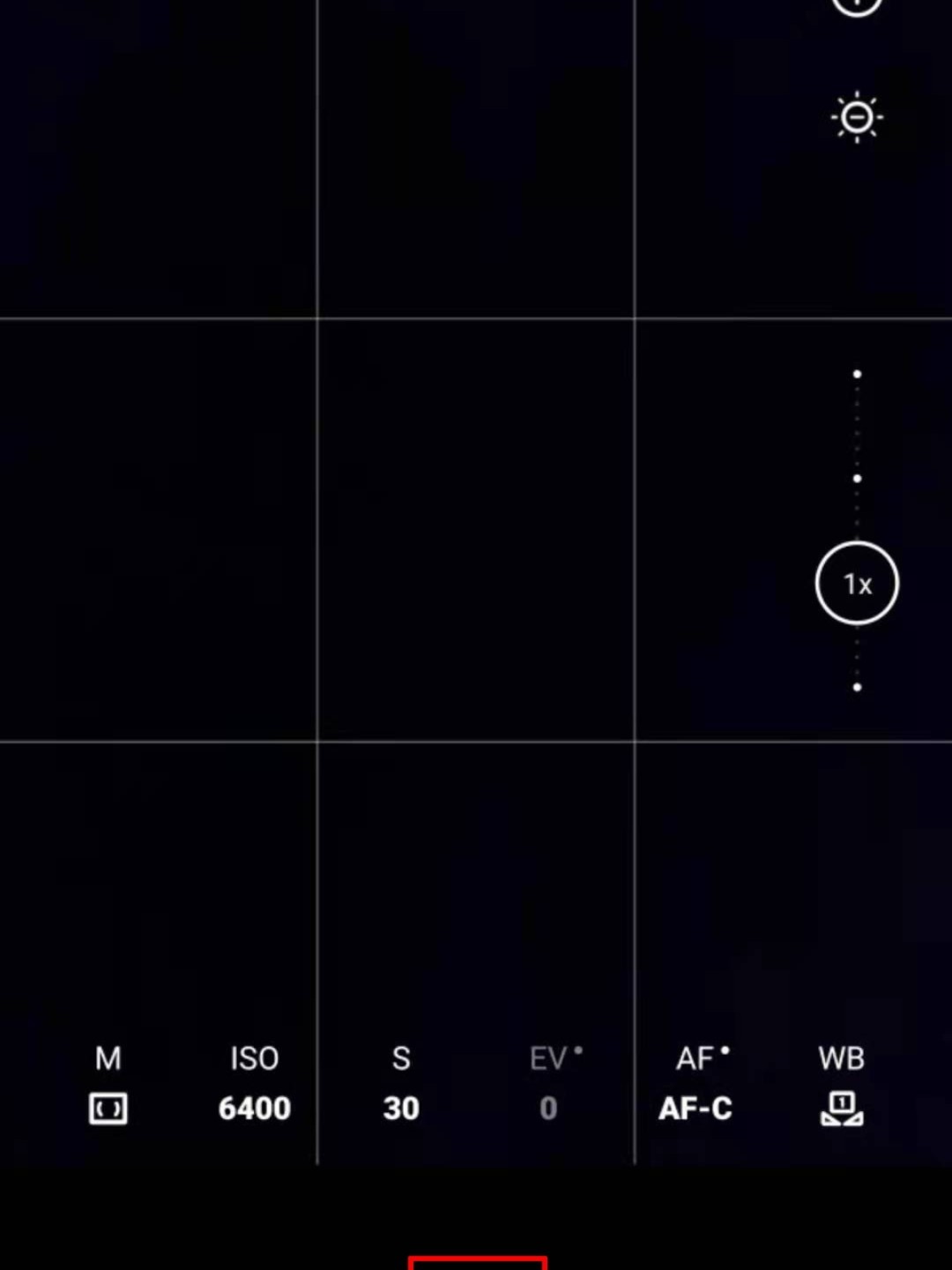Viewport: 952px width, 1270px height.
Task: Open the AF focus mode setting
Action: click(695, 1085)
